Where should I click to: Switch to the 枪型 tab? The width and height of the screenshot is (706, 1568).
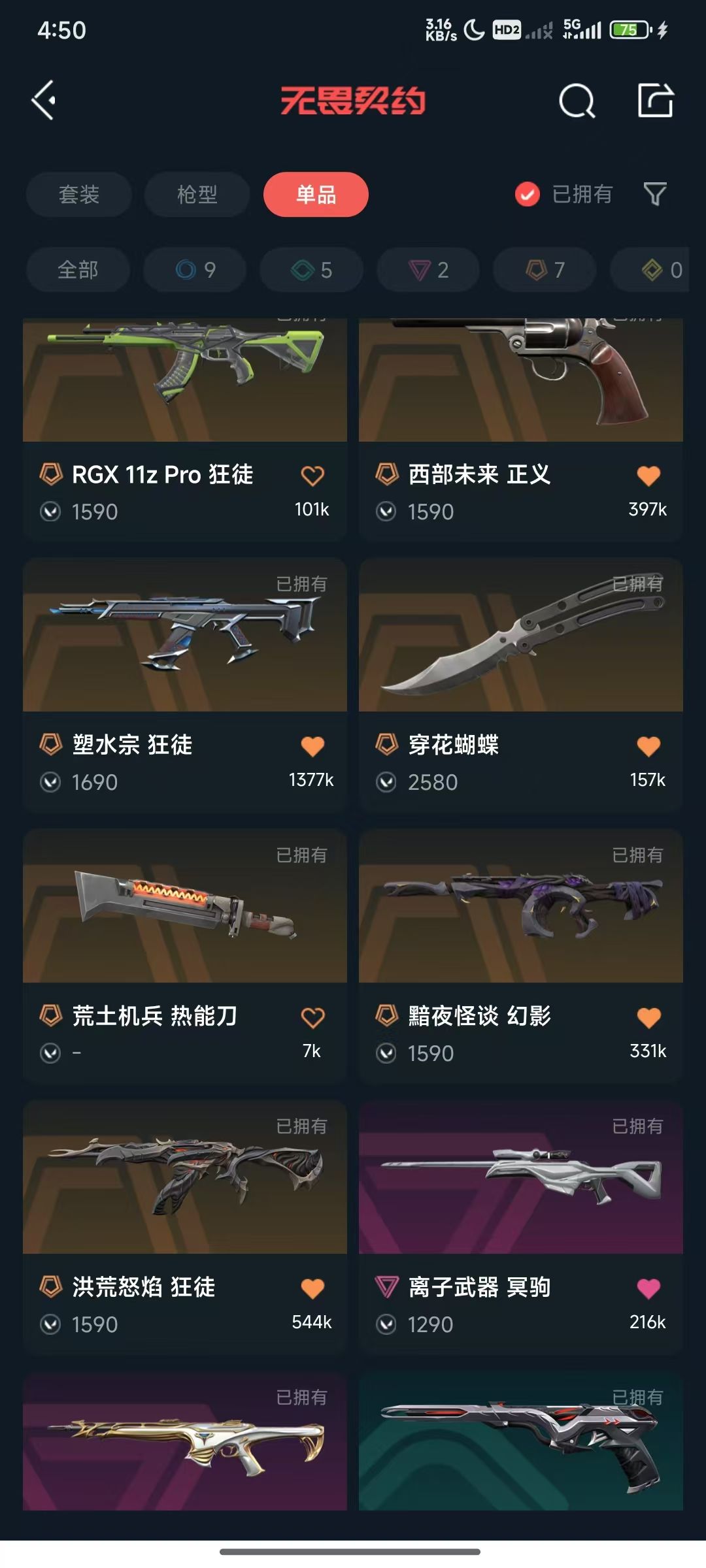click(197, 194)
